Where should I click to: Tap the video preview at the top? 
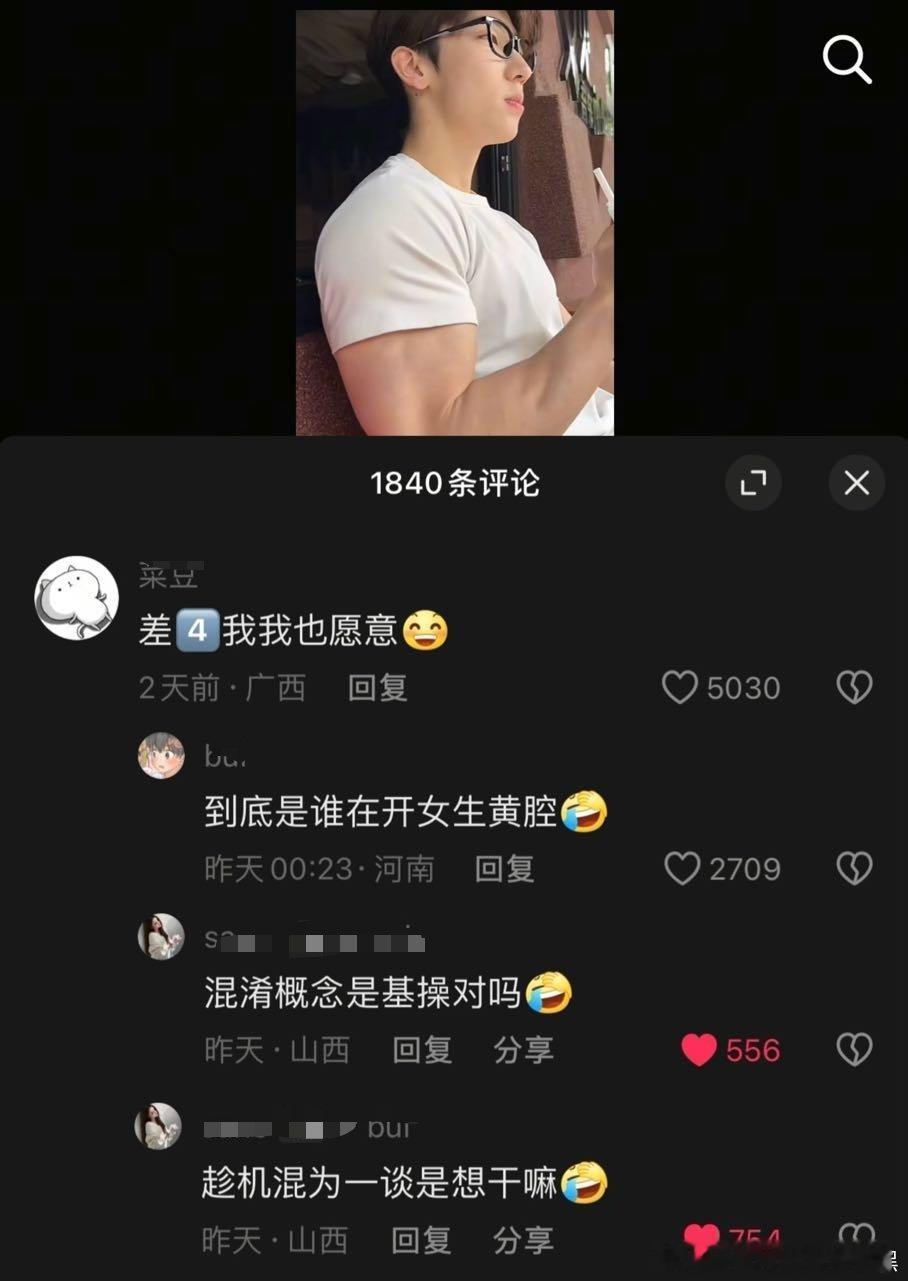pos(455,220)
